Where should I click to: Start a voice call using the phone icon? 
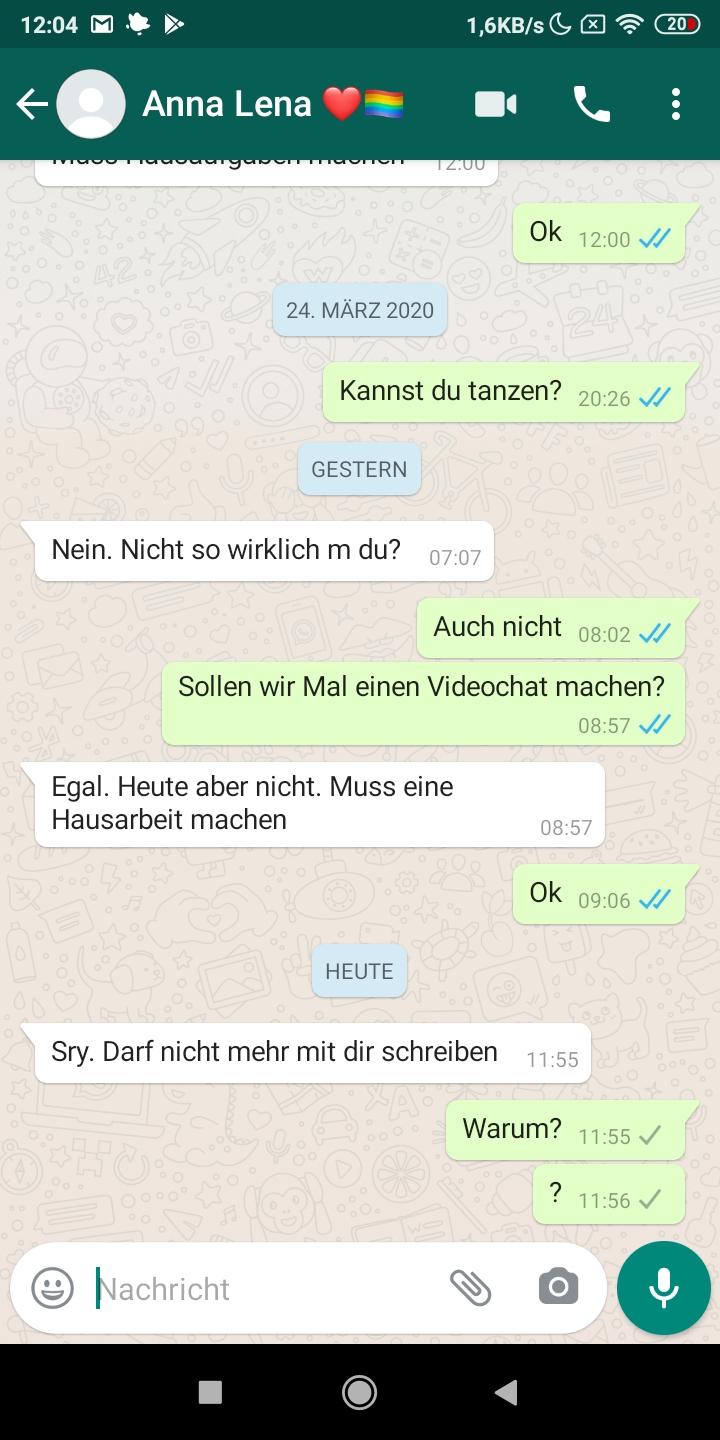pyautogui.click(x=591, y=103)
